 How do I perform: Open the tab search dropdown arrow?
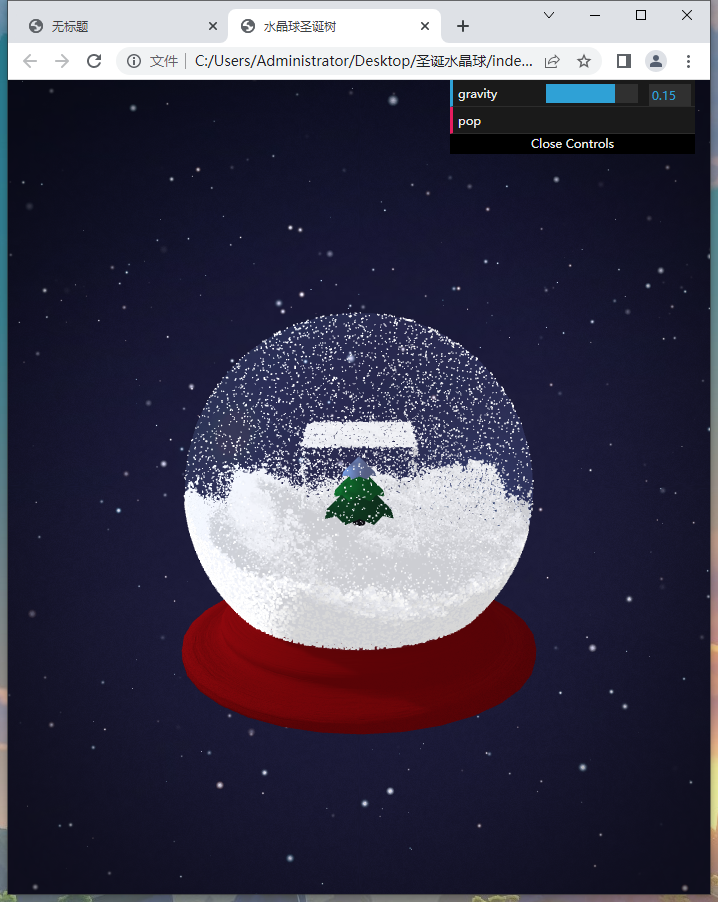click(x=549, y=15)
